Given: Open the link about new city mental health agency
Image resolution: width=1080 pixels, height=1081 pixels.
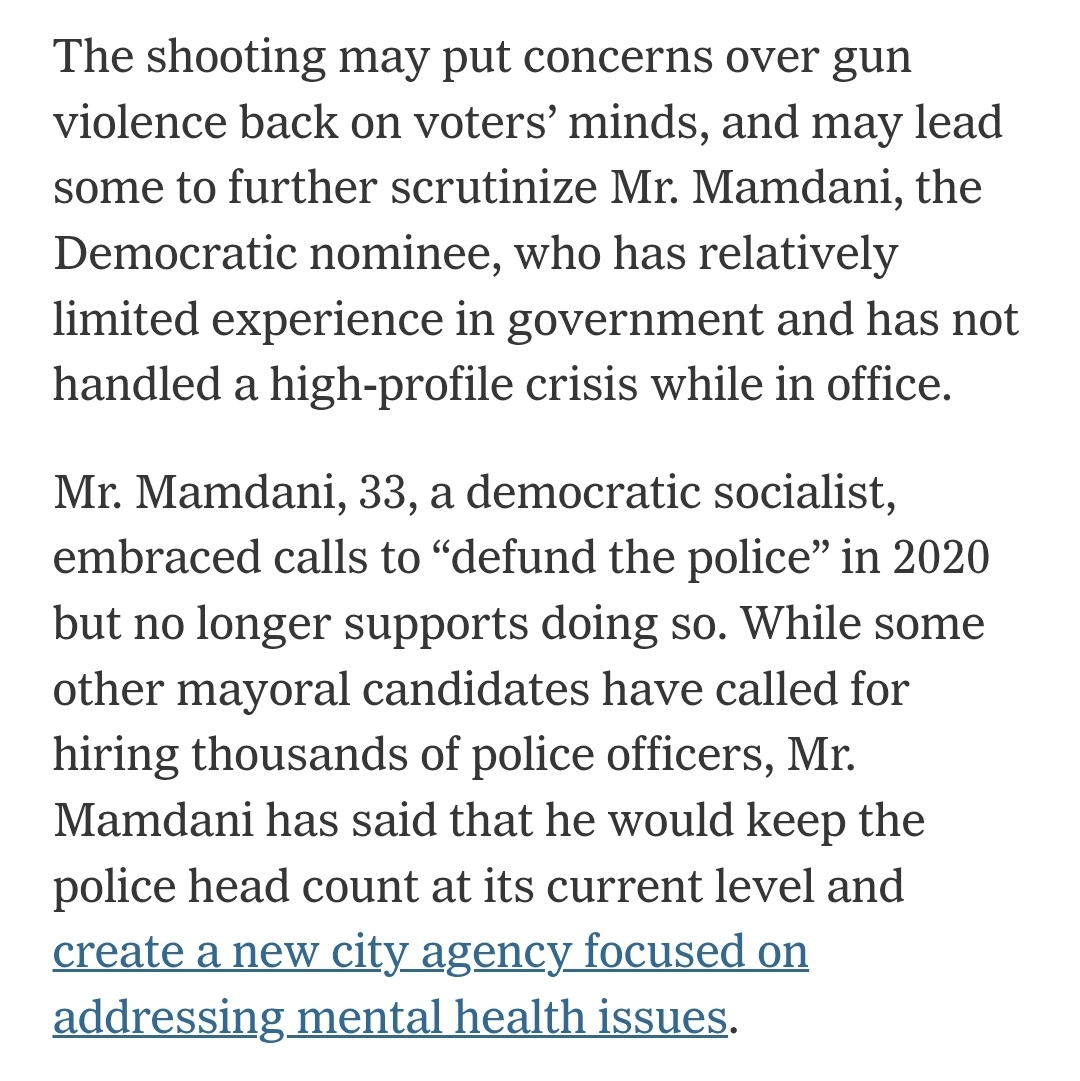Looking at the screenshot, I should point(430,953).
